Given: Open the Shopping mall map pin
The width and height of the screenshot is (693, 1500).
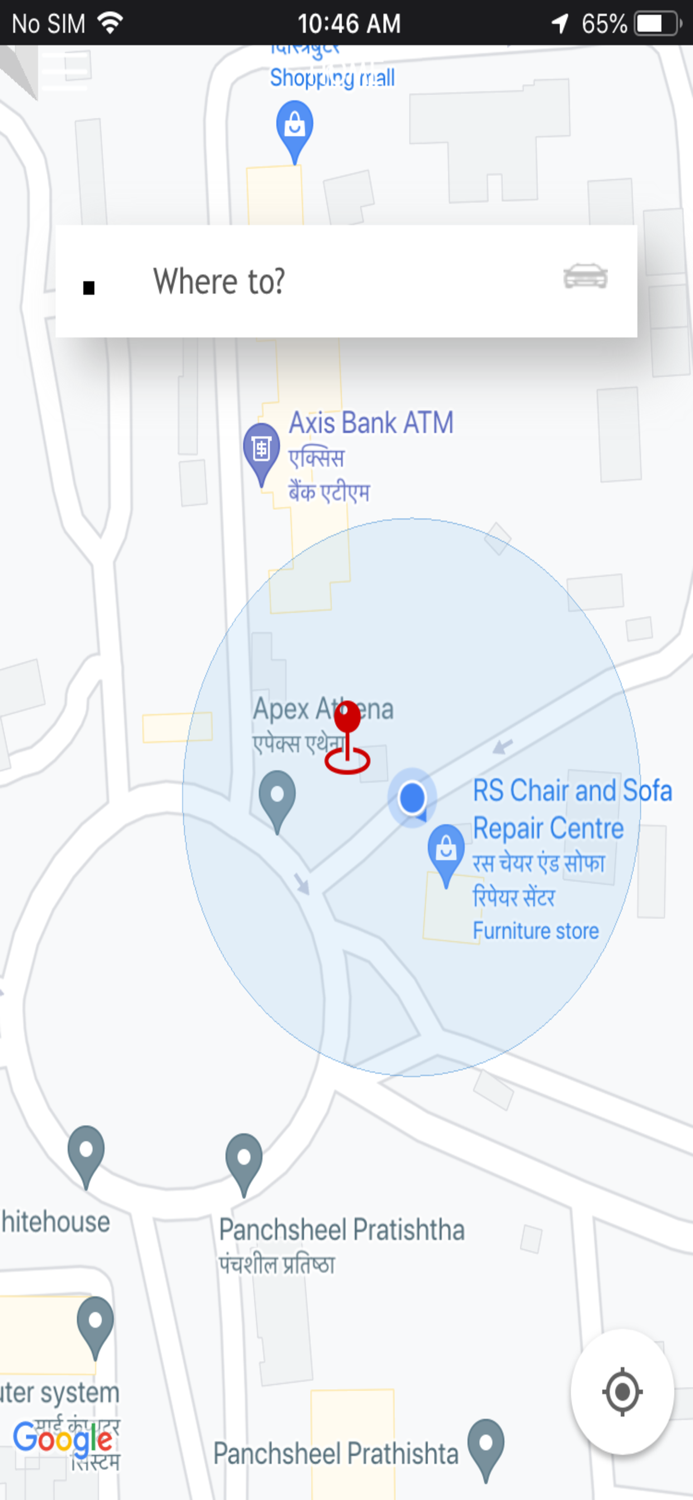Looking at the screenshot, I should pos(294,130).
